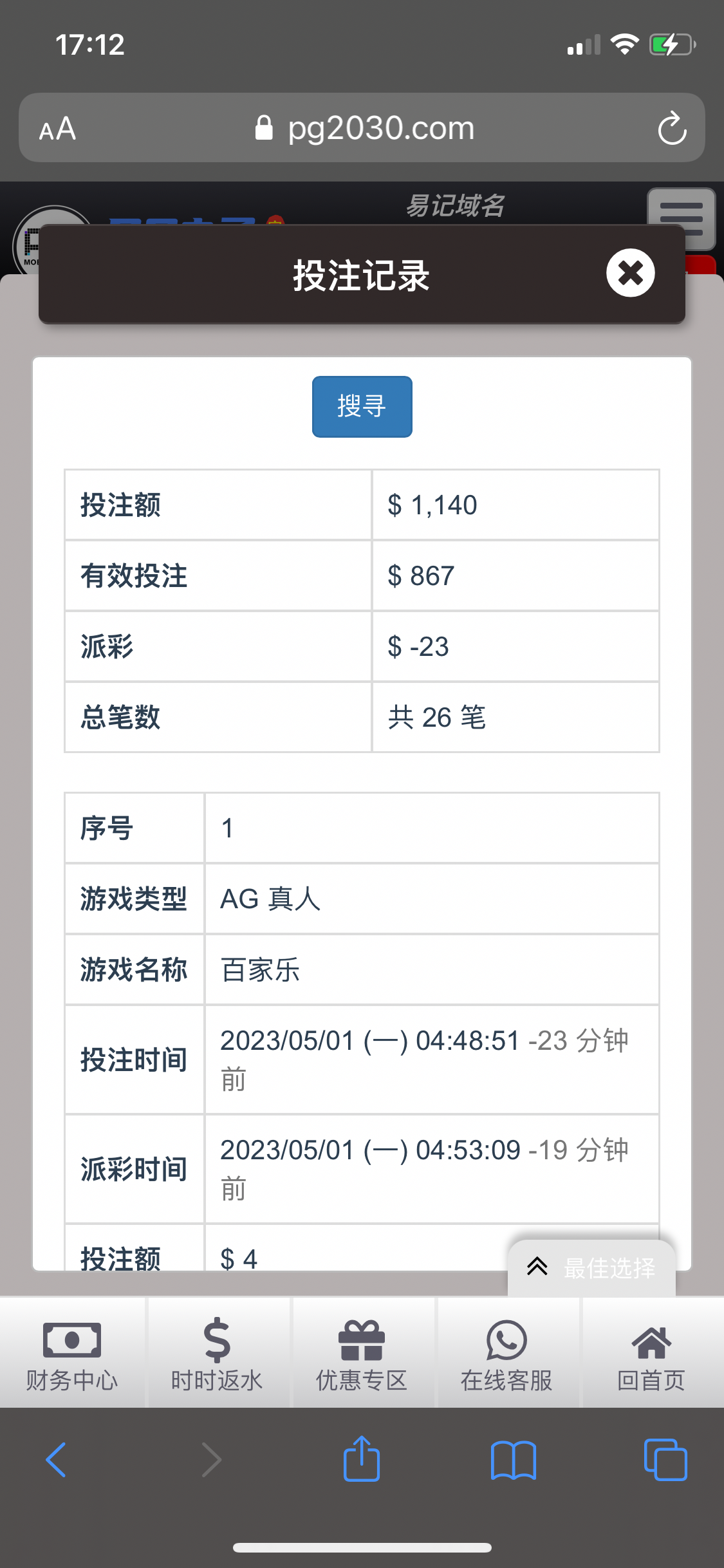
Task: Switch to 时时返水 tab
Action: pos(217,1352)
